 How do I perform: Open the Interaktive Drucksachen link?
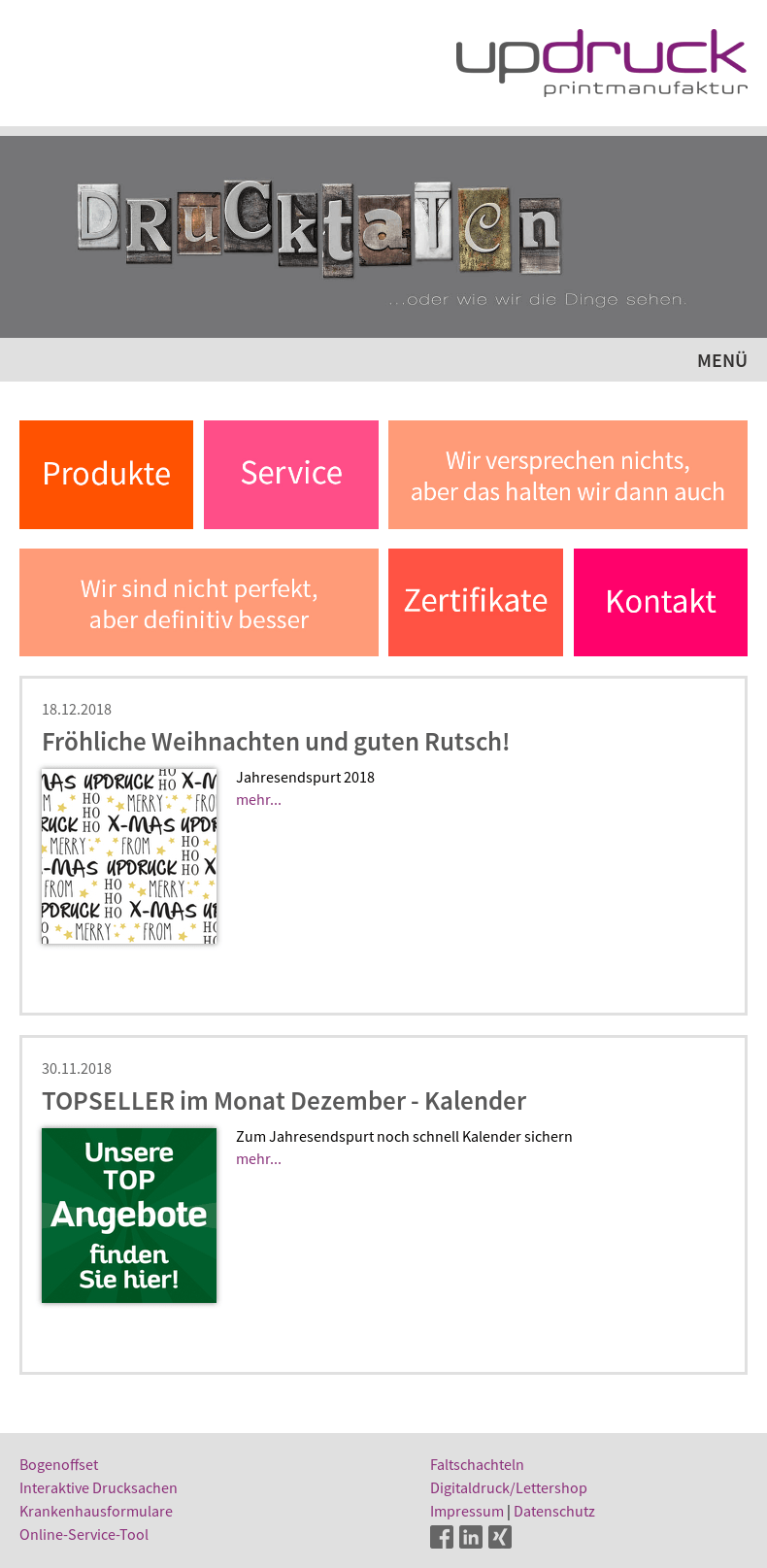[98, 1488]
